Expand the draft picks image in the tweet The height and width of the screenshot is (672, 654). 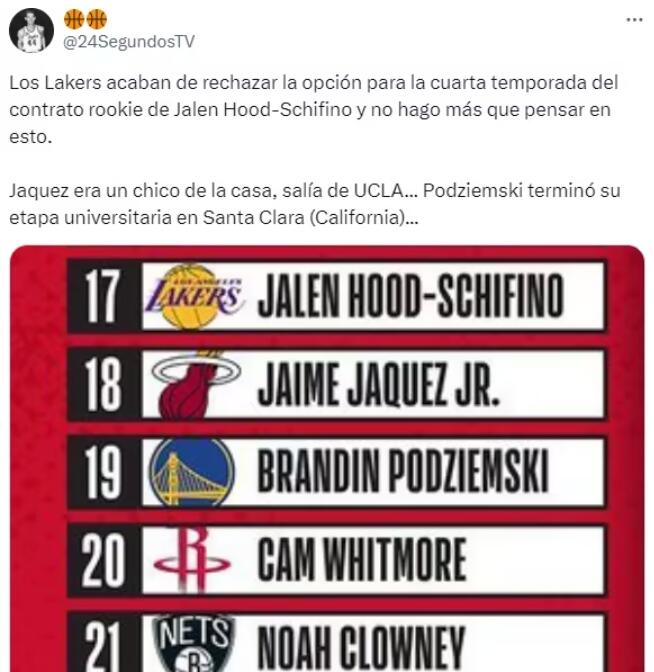pyautogui.click(x=327, y=460)
